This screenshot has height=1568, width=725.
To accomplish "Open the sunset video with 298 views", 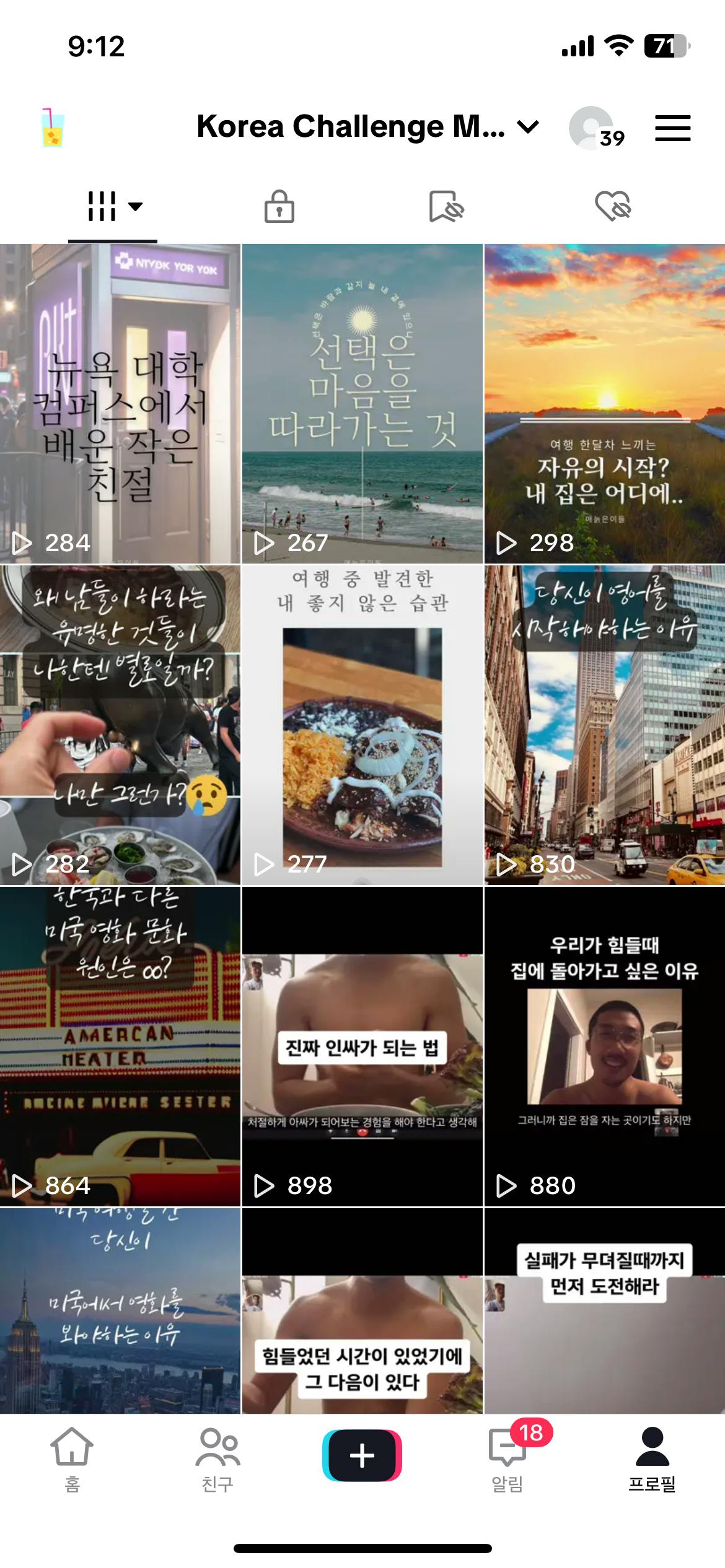I will pyautogui.click(x=604, y=403).
